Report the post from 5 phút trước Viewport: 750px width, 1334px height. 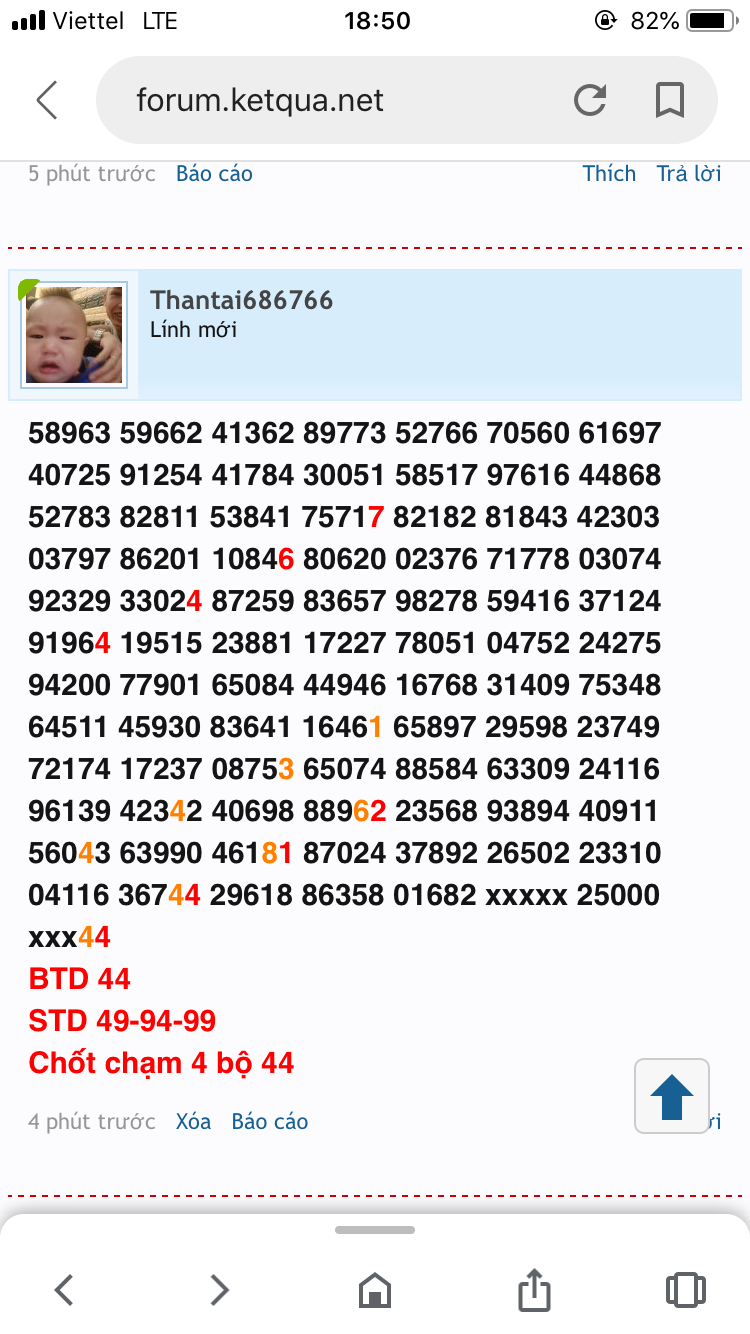coord(214,173)
